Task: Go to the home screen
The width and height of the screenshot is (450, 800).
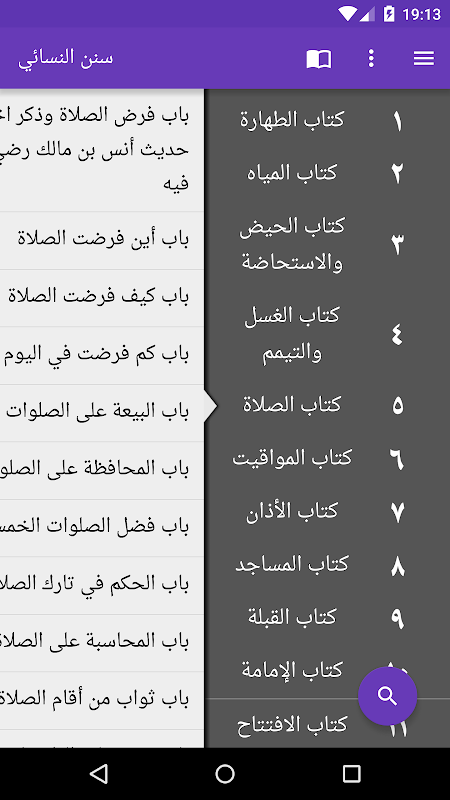Action: pos(225,773)
